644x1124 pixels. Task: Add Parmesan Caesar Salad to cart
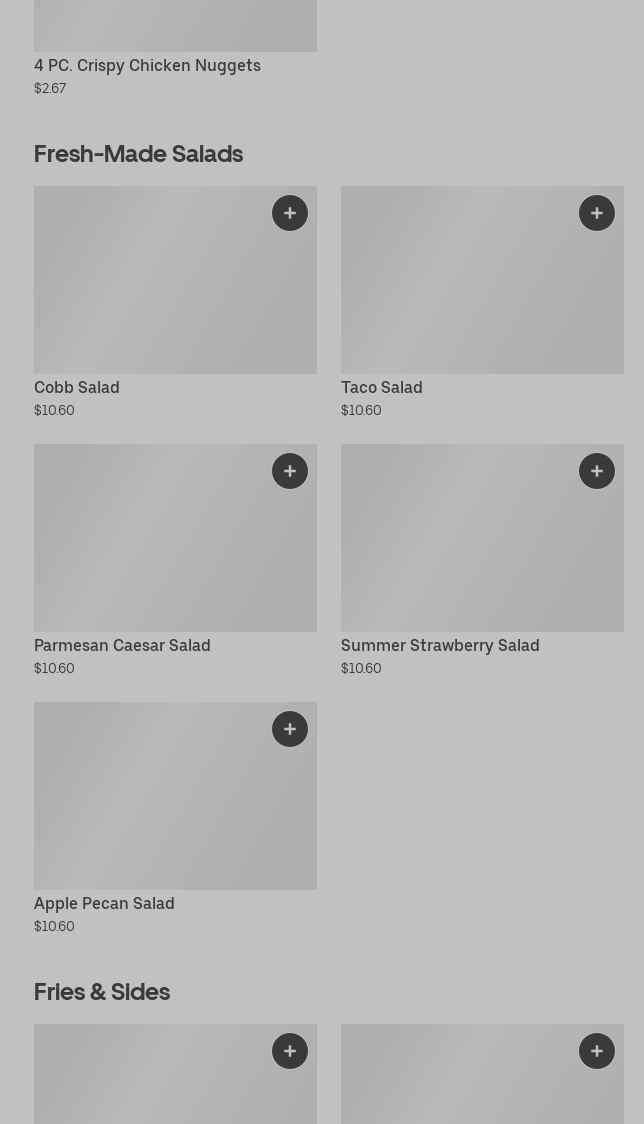point(290,471)
